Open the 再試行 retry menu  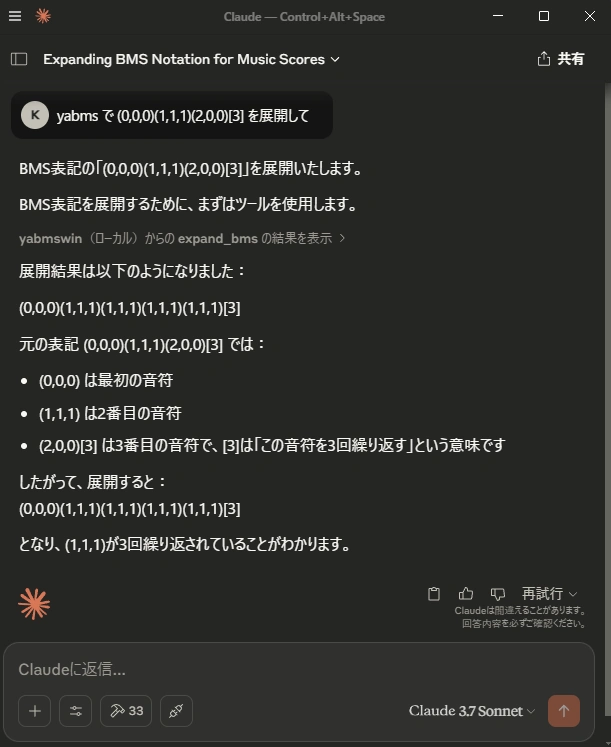coord(549,594)
